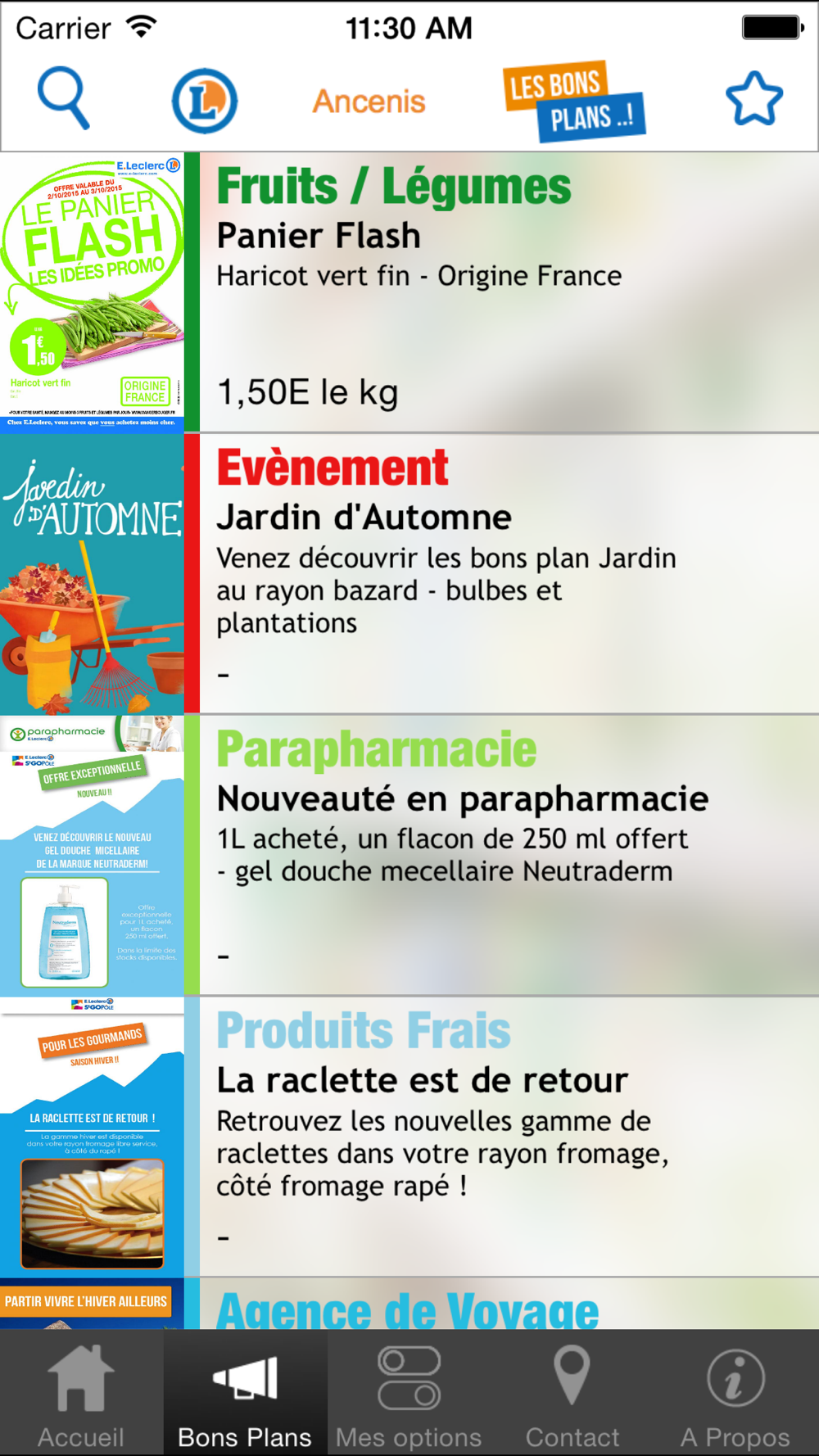Tap the E.Leclerc logo button
This screenshot has height=1456, width=819.
205,102
